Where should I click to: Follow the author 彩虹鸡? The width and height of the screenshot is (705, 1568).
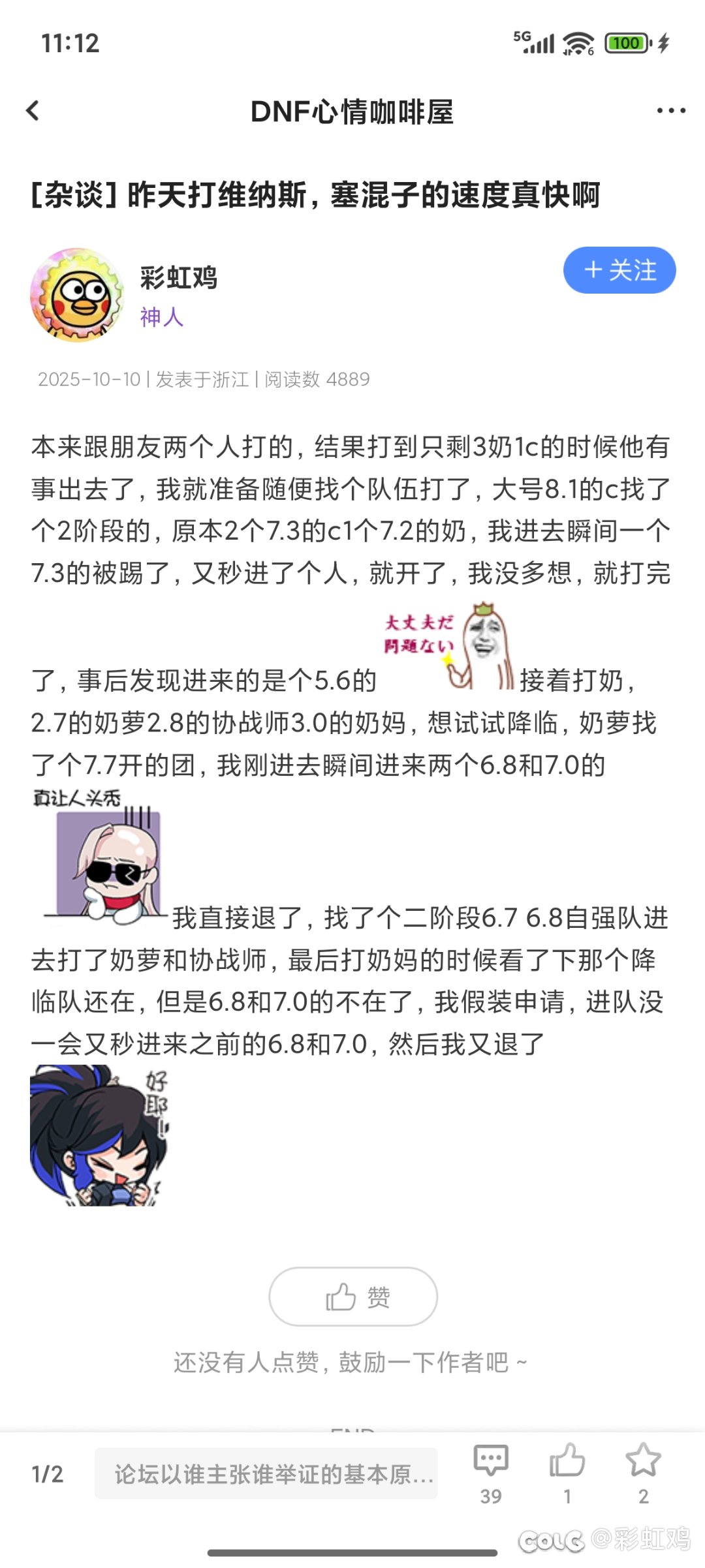[x=619, y=270]
